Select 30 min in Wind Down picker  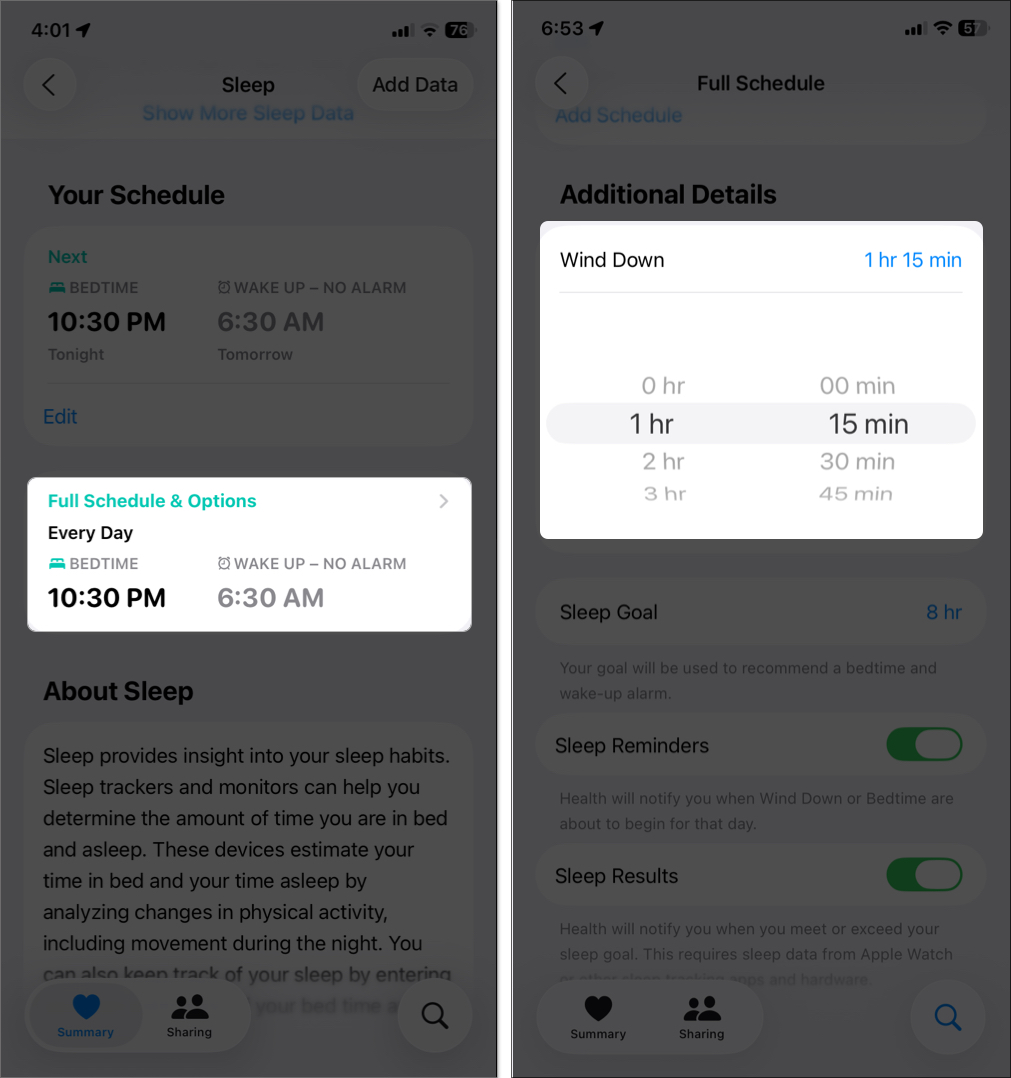[857, 461]
